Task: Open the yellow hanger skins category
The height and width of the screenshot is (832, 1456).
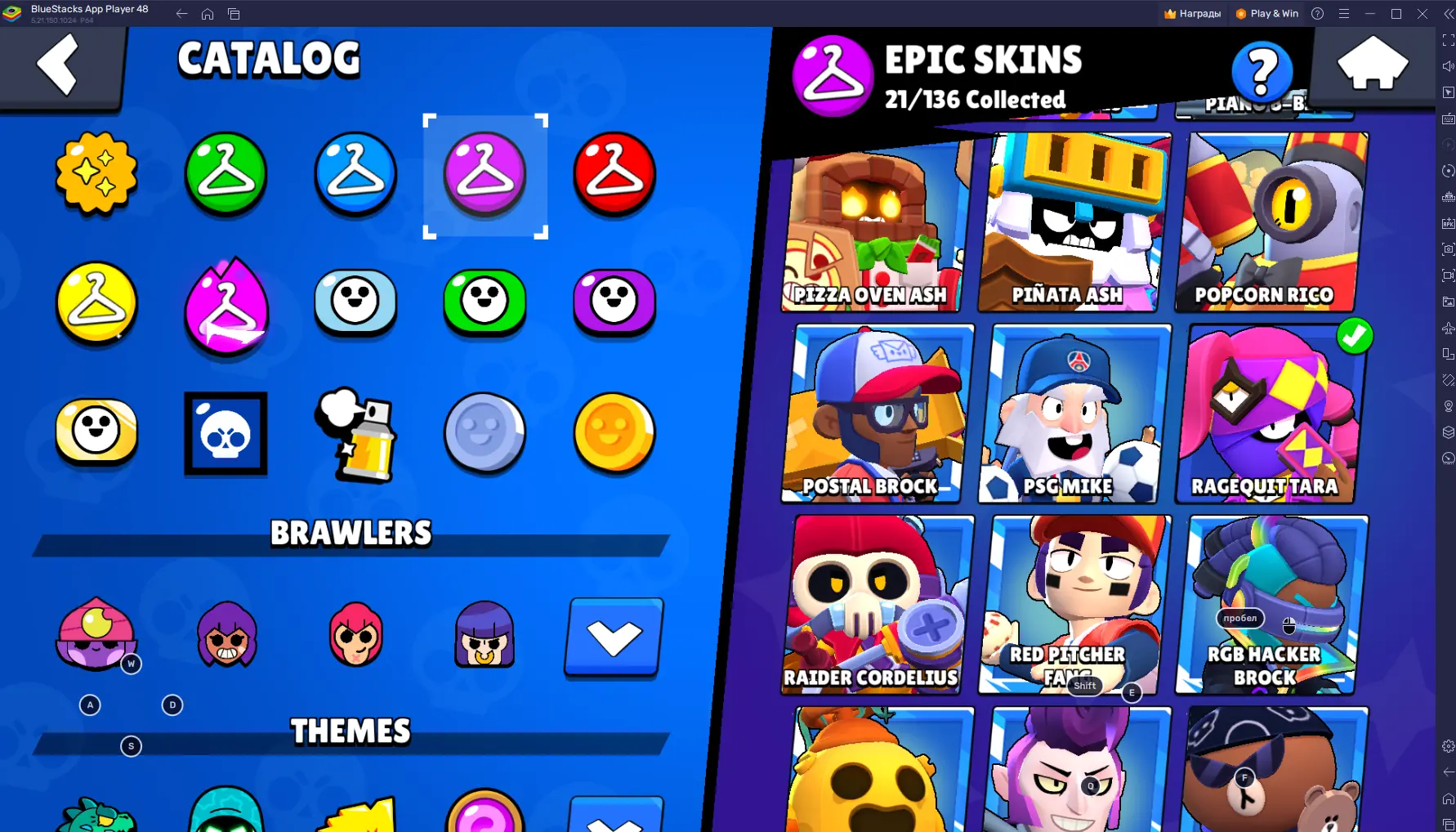Action: point(96,304)
